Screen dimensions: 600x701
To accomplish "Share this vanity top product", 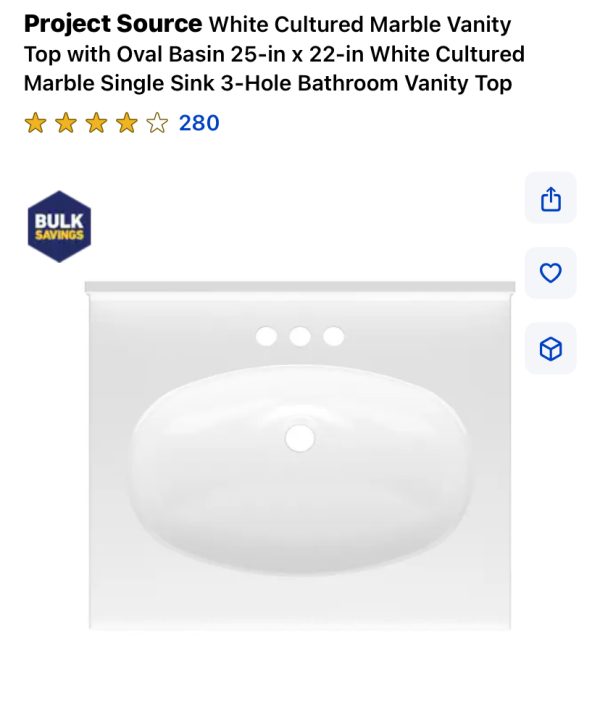I will [550, 198].
